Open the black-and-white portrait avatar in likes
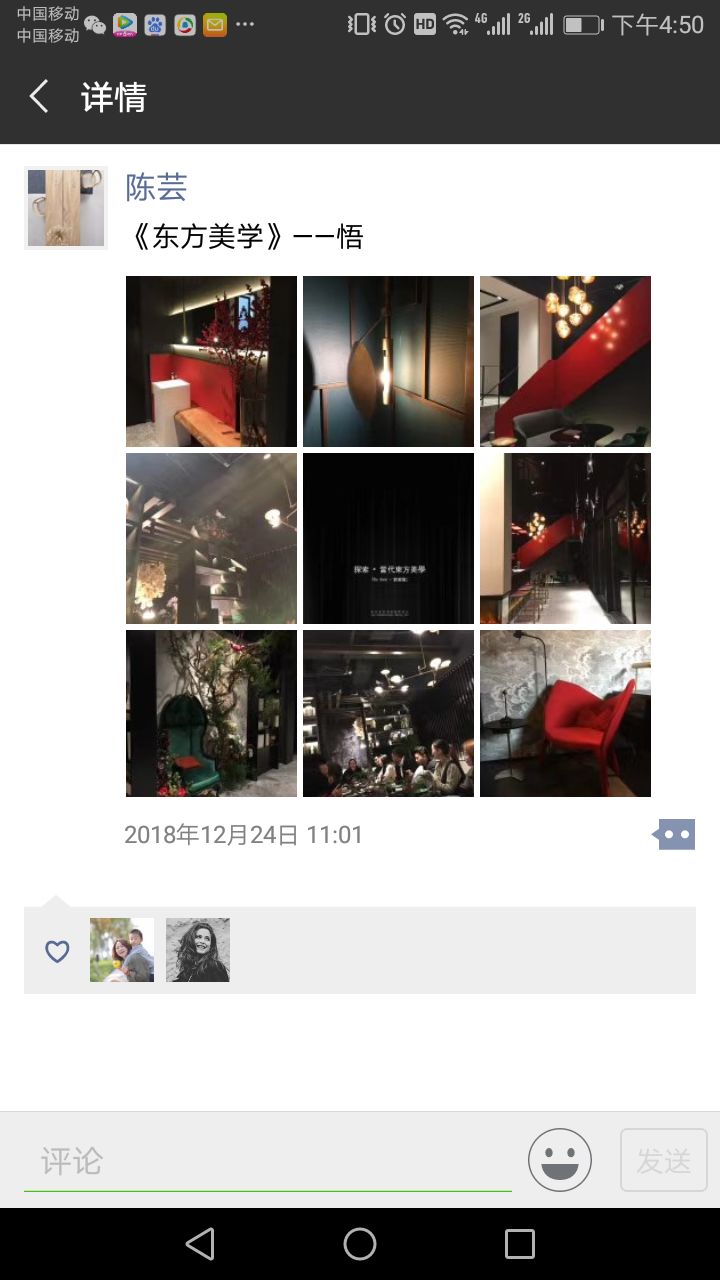The height and width of the screenshot is (1280, 720). click(x=198, y=950)
